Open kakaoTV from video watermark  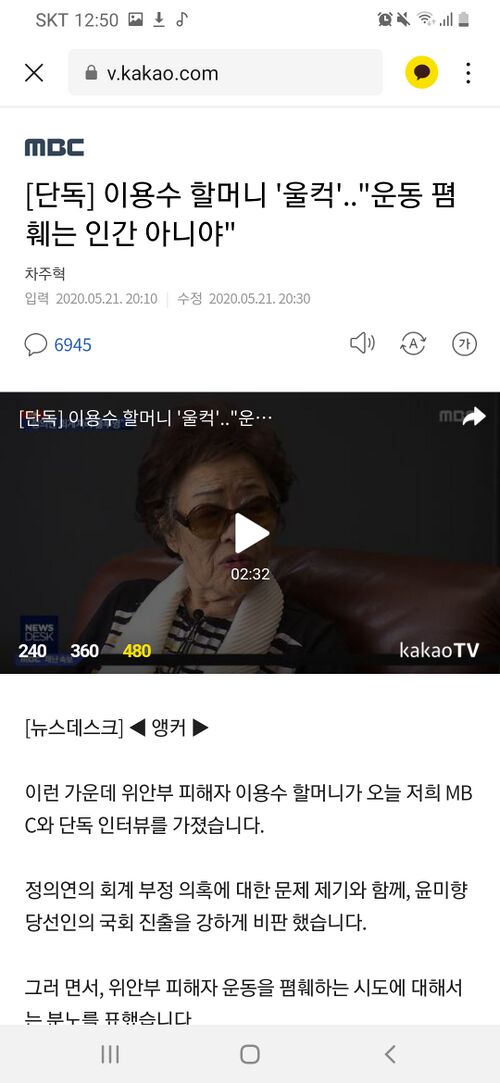pyautogui.click(x=439, y=650)
